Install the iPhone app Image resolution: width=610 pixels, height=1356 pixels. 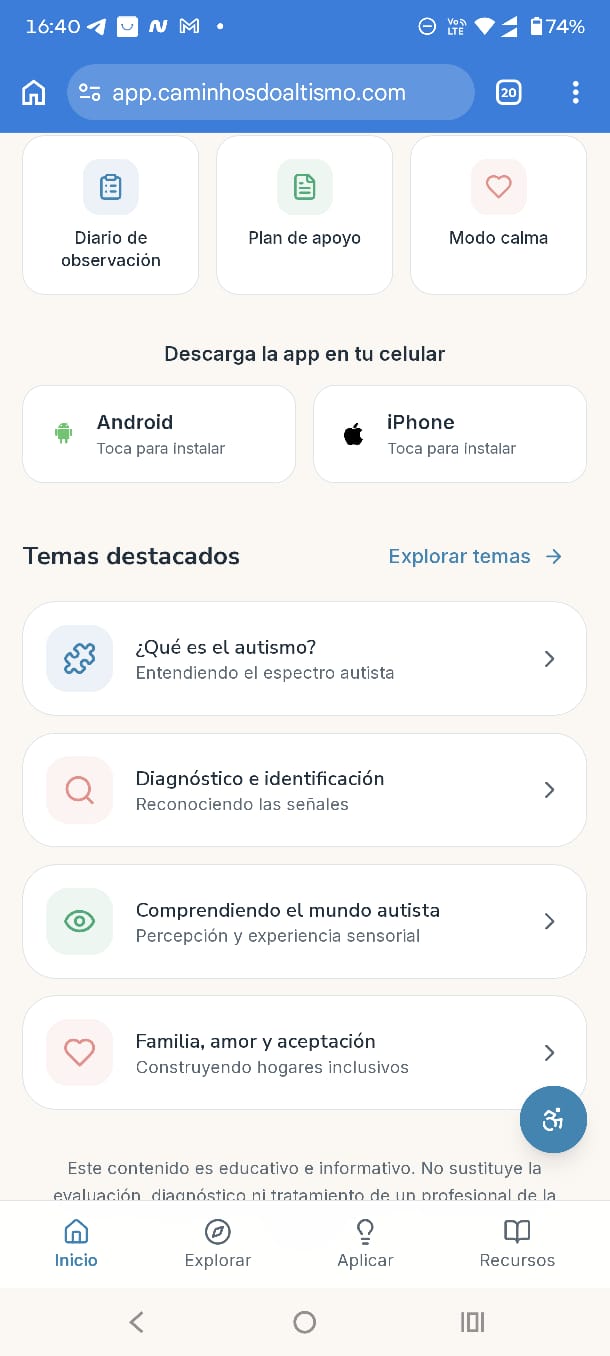click(450, 434)
